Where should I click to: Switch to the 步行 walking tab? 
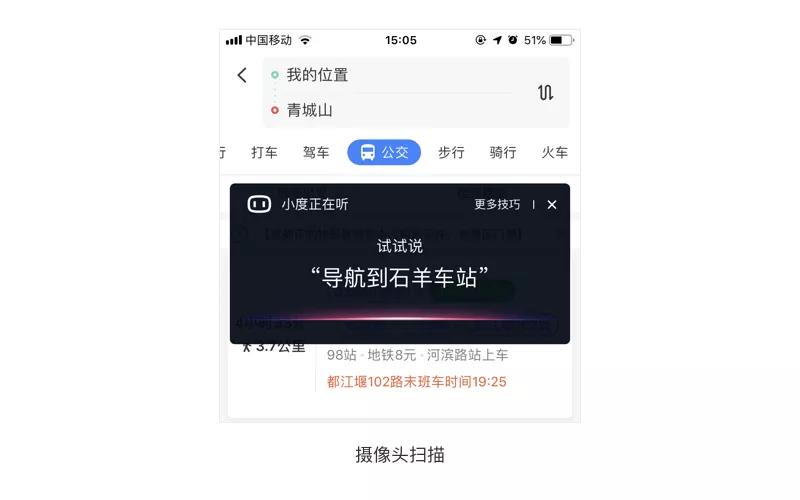point(451,153)
